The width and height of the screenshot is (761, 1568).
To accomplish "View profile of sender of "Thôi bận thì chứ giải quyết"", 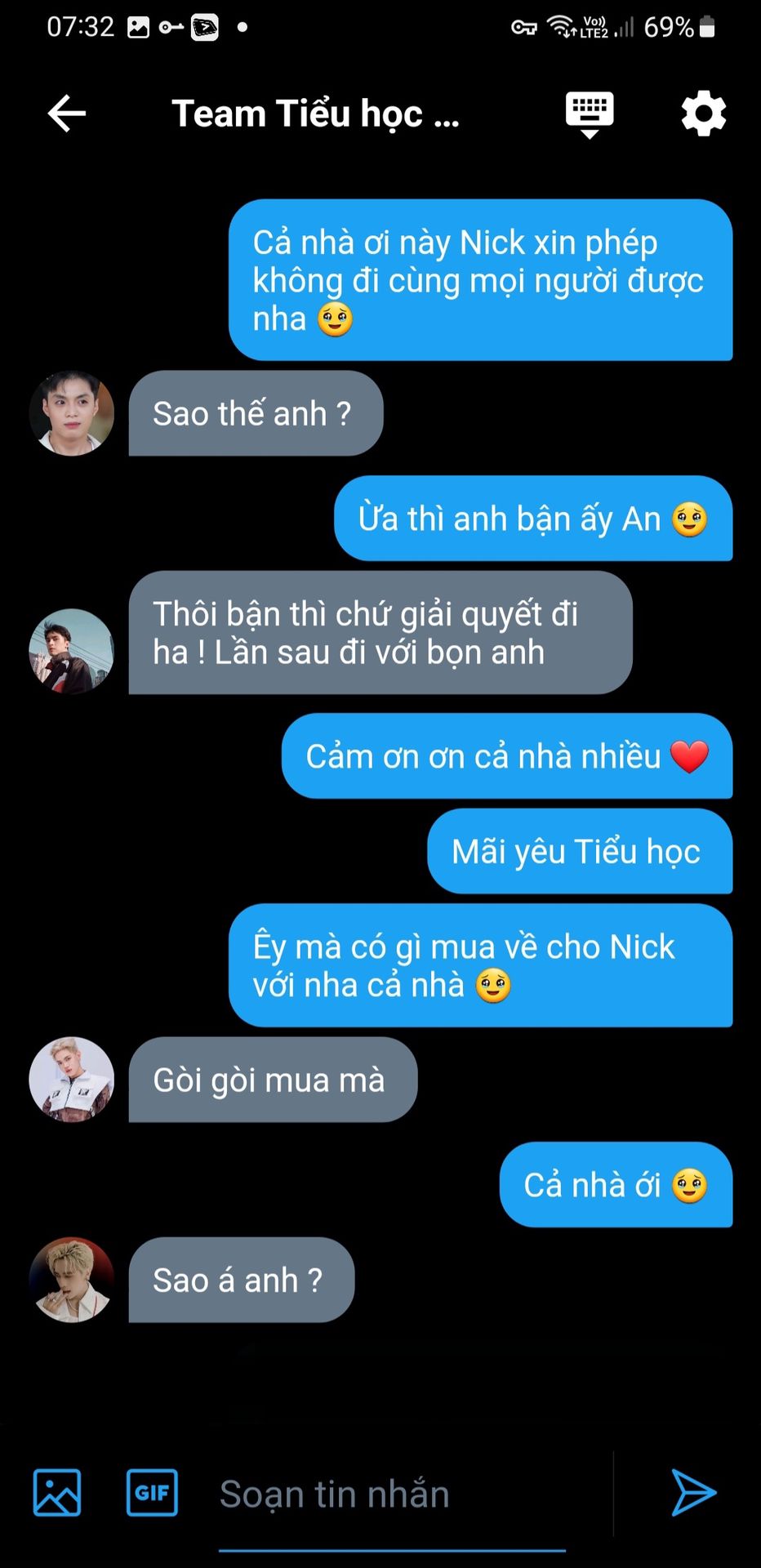I will coord(72,651).
